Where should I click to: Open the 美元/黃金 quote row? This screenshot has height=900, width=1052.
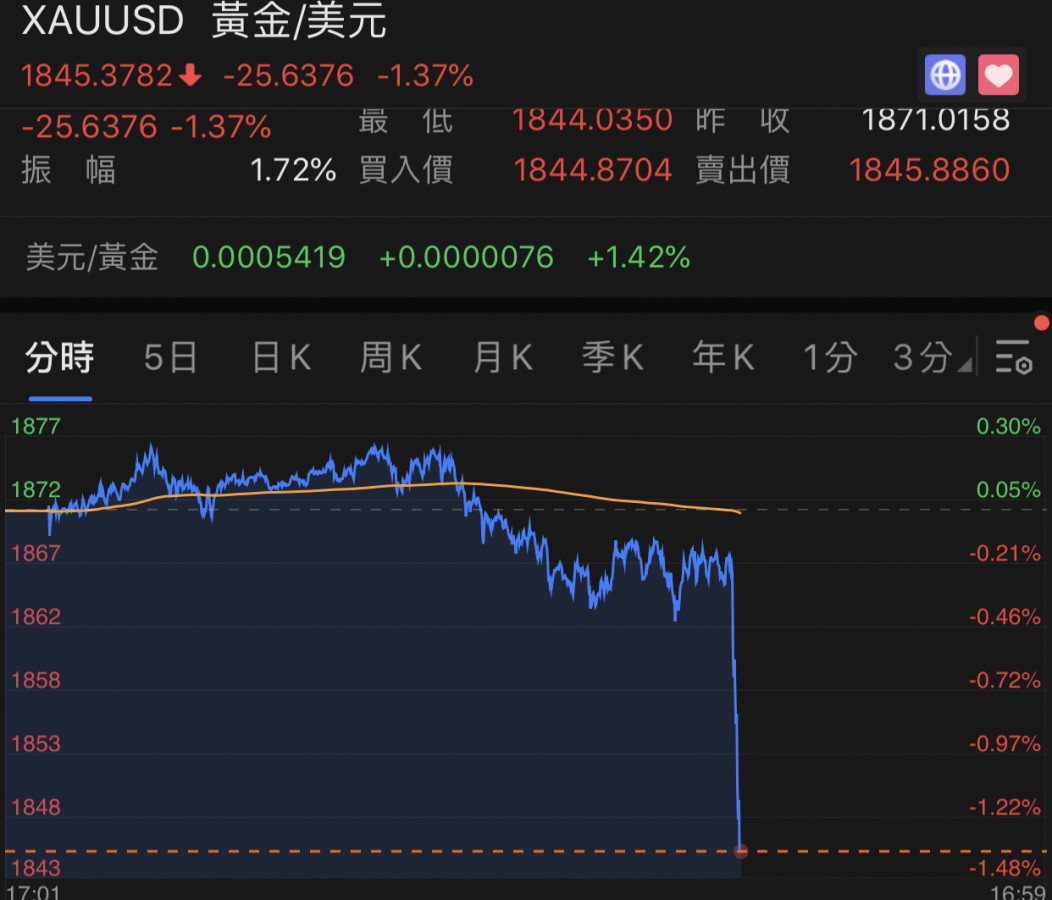click(357, 258)
